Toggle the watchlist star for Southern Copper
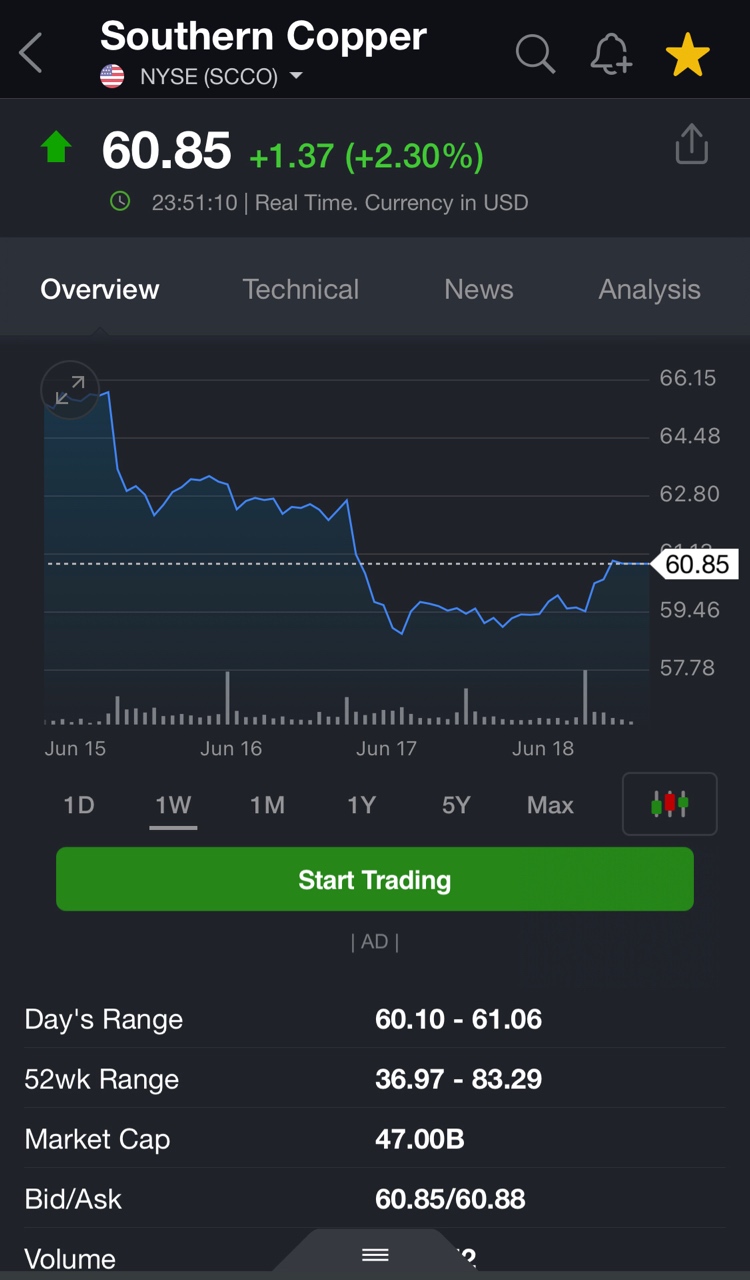This screenshot has width=750, height=1280. pyautogui.click(x=688, y=54)
